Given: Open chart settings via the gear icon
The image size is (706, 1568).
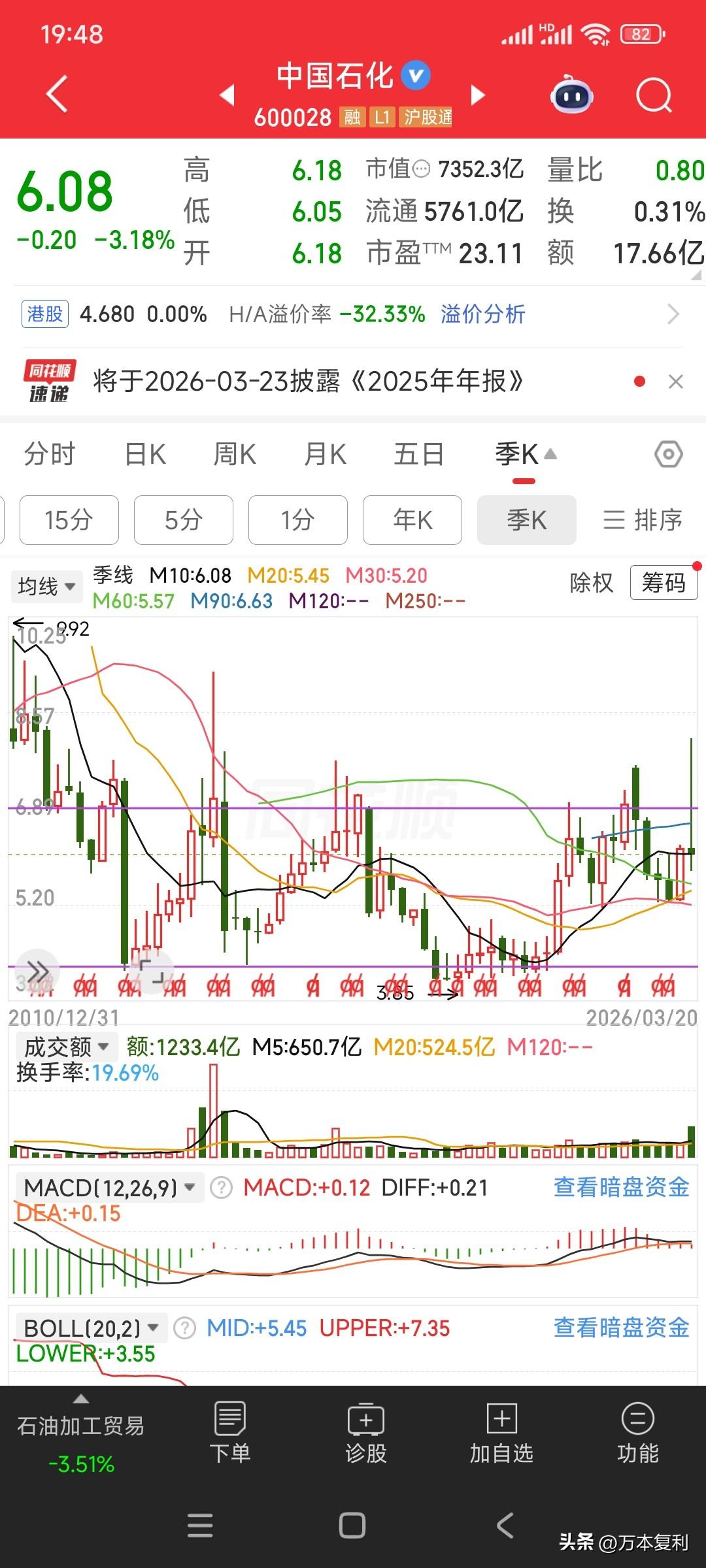Looking at the screenshot, I should (x=669, y=453).
